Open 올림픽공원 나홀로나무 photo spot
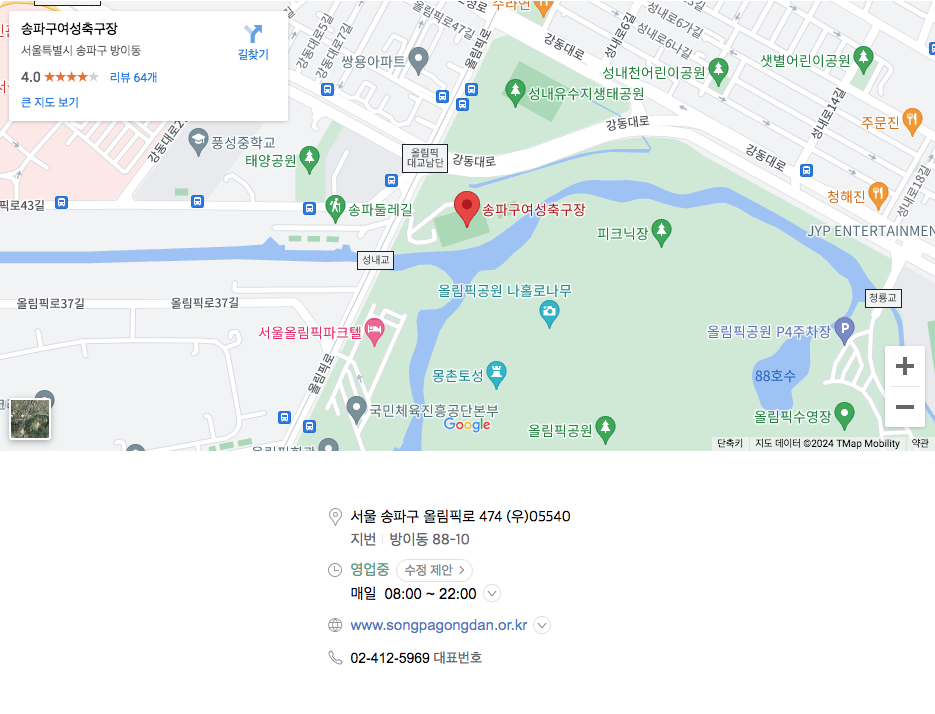This screenshot has height=714, width=935. coord(549,314)
